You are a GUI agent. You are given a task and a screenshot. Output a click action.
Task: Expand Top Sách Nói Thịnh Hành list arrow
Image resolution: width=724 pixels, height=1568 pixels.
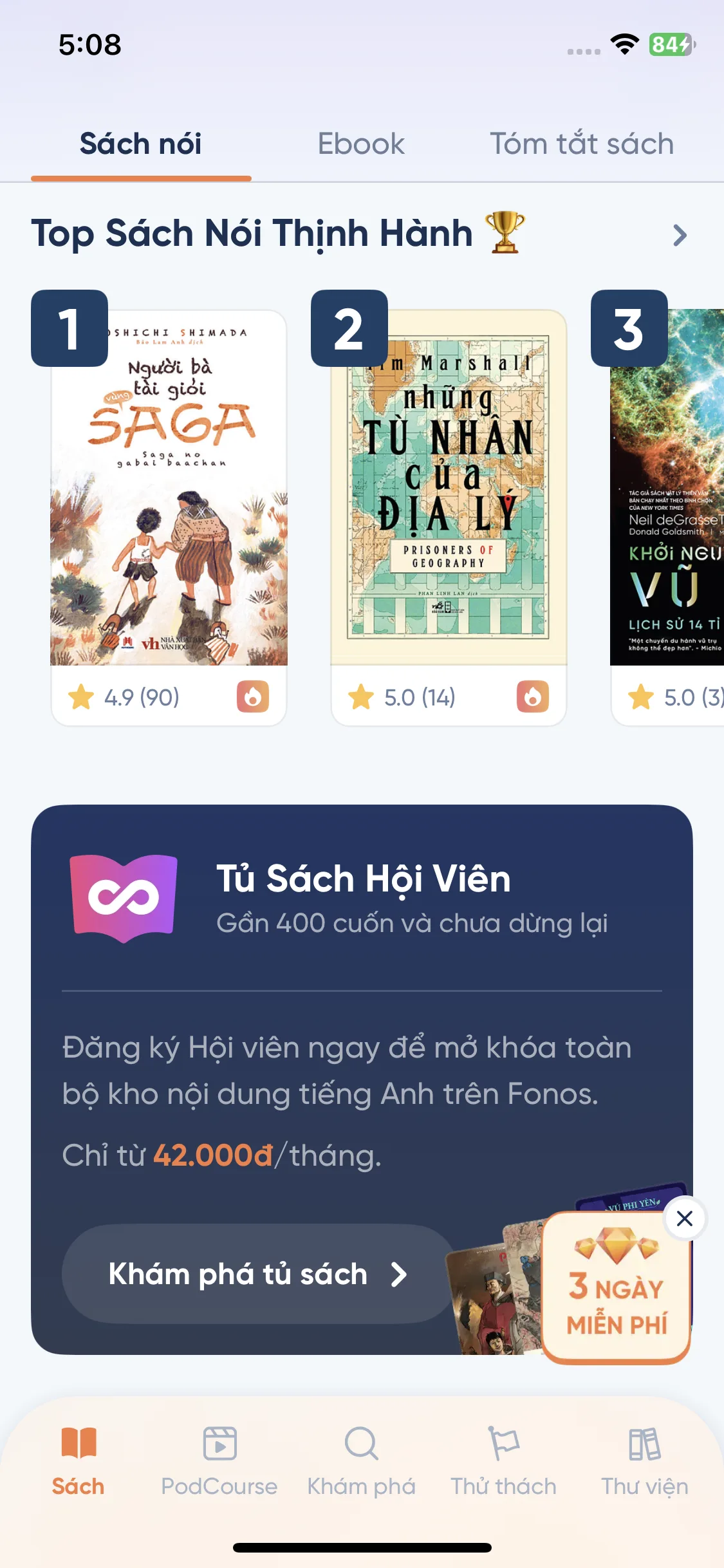(x=680, y=235)
